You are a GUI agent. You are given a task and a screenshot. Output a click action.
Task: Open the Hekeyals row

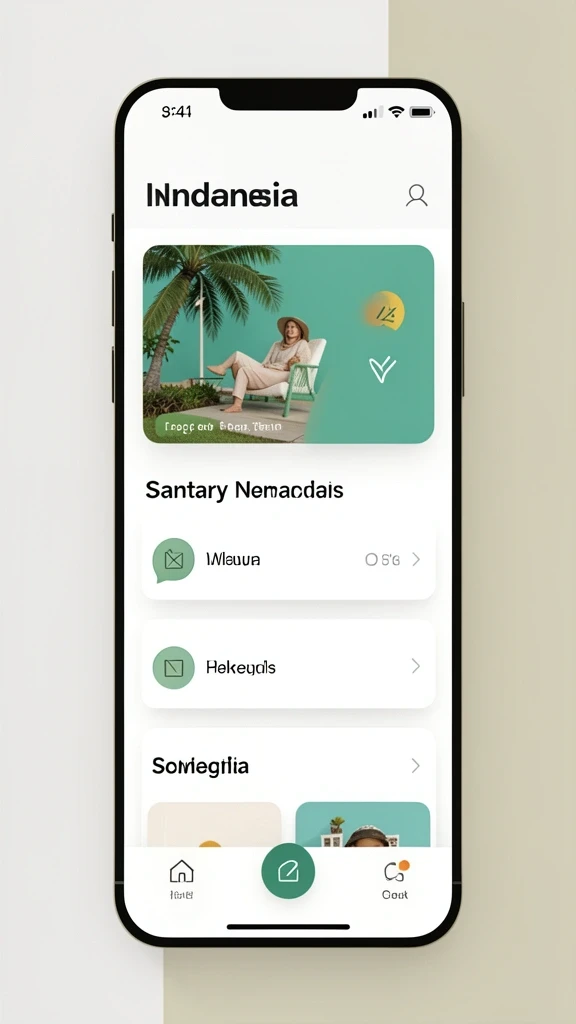pos(288,666)
